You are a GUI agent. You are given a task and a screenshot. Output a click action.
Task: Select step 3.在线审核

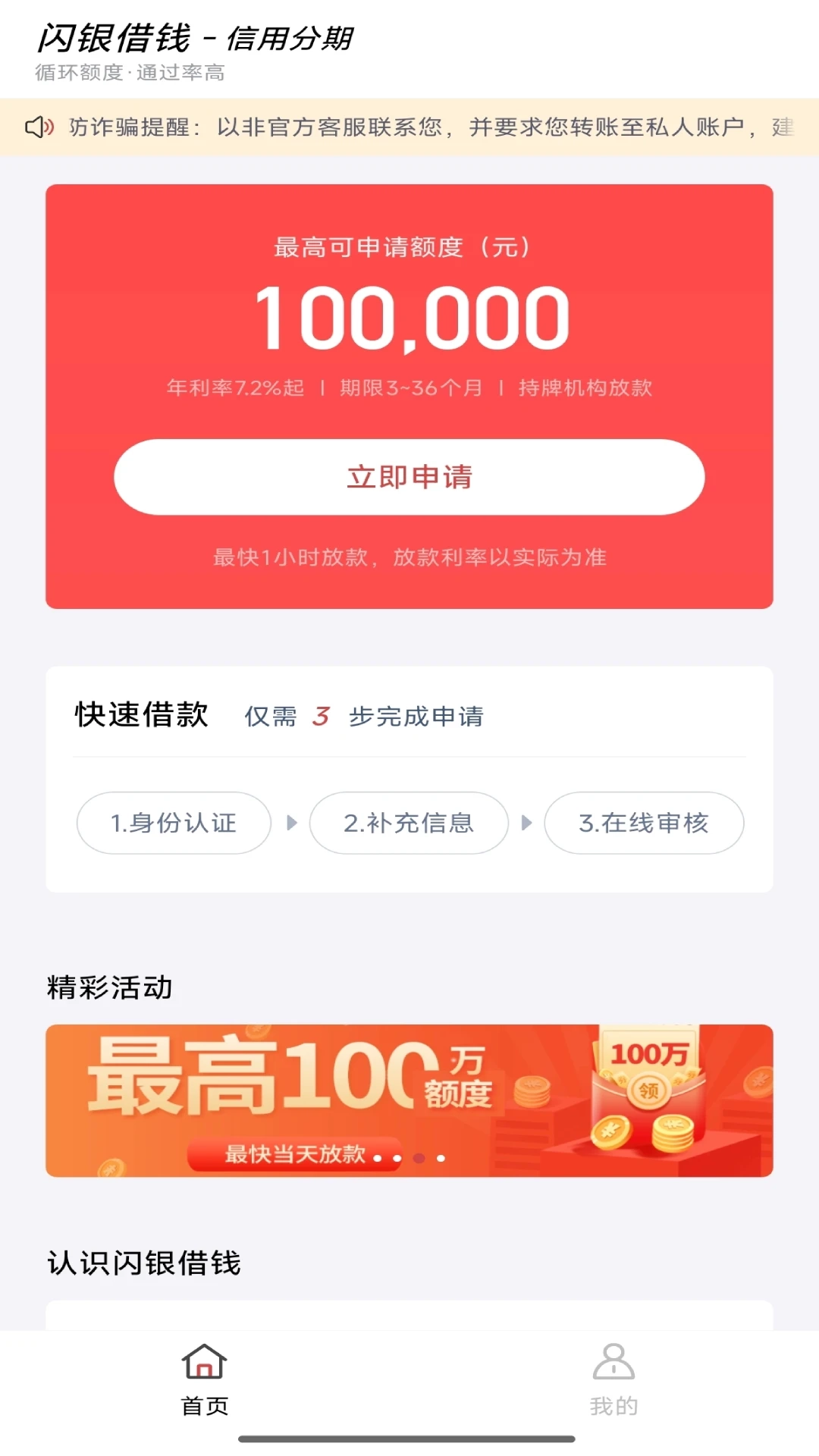tap(644, 823)
